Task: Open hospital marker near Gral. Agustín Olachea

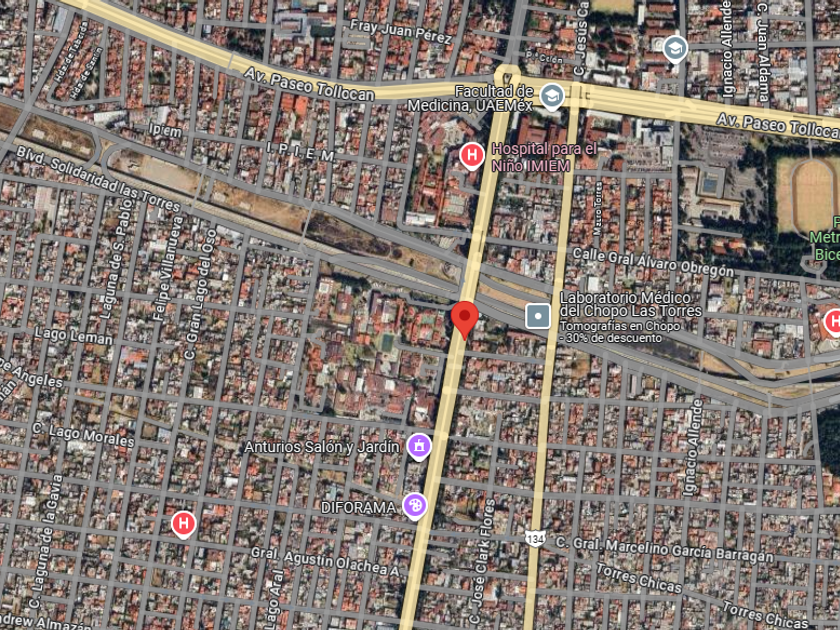Action: [x=183, y=523]
